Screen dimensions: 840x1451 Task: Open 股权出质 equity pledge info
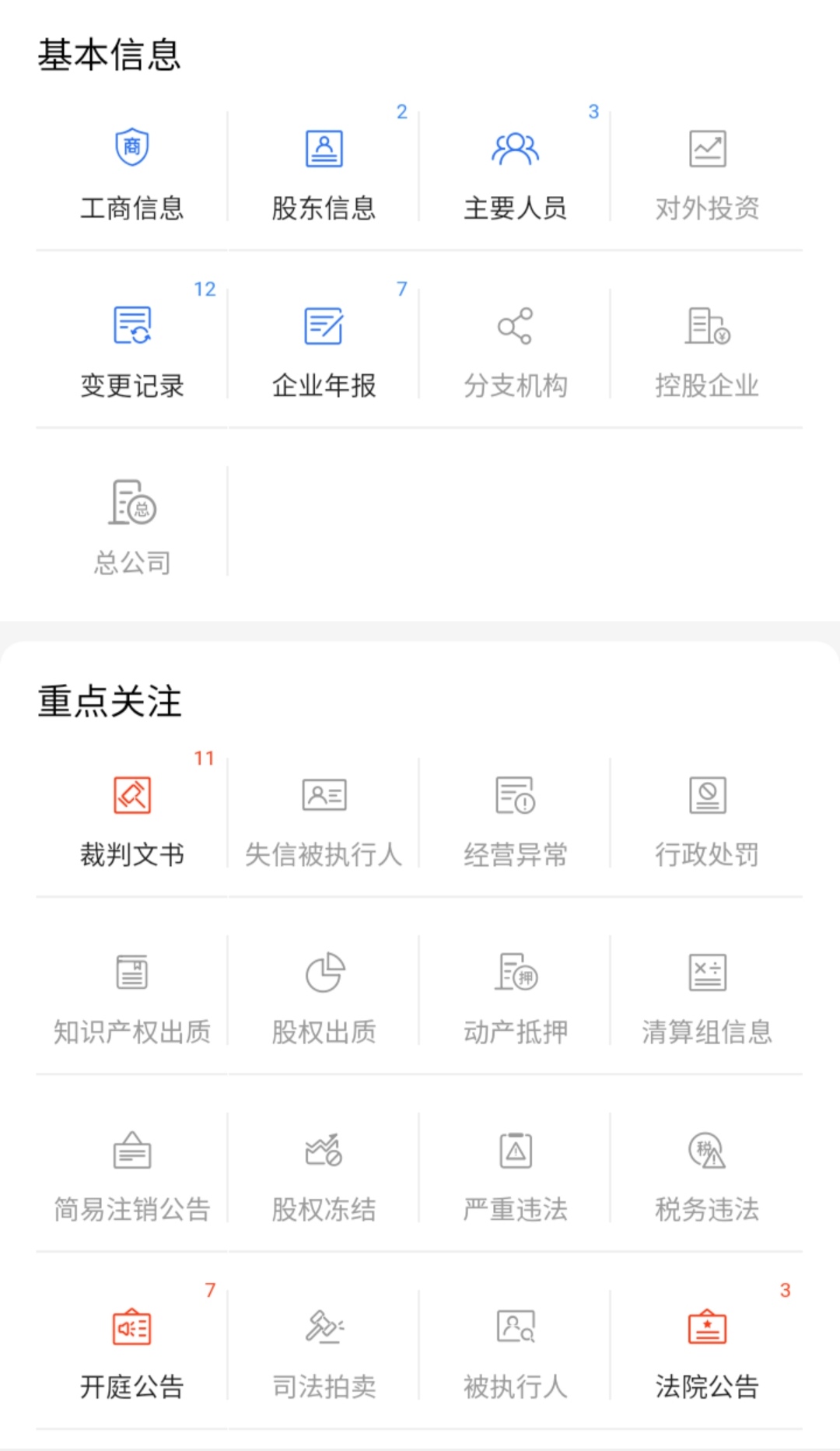click(x=324, y=997)
